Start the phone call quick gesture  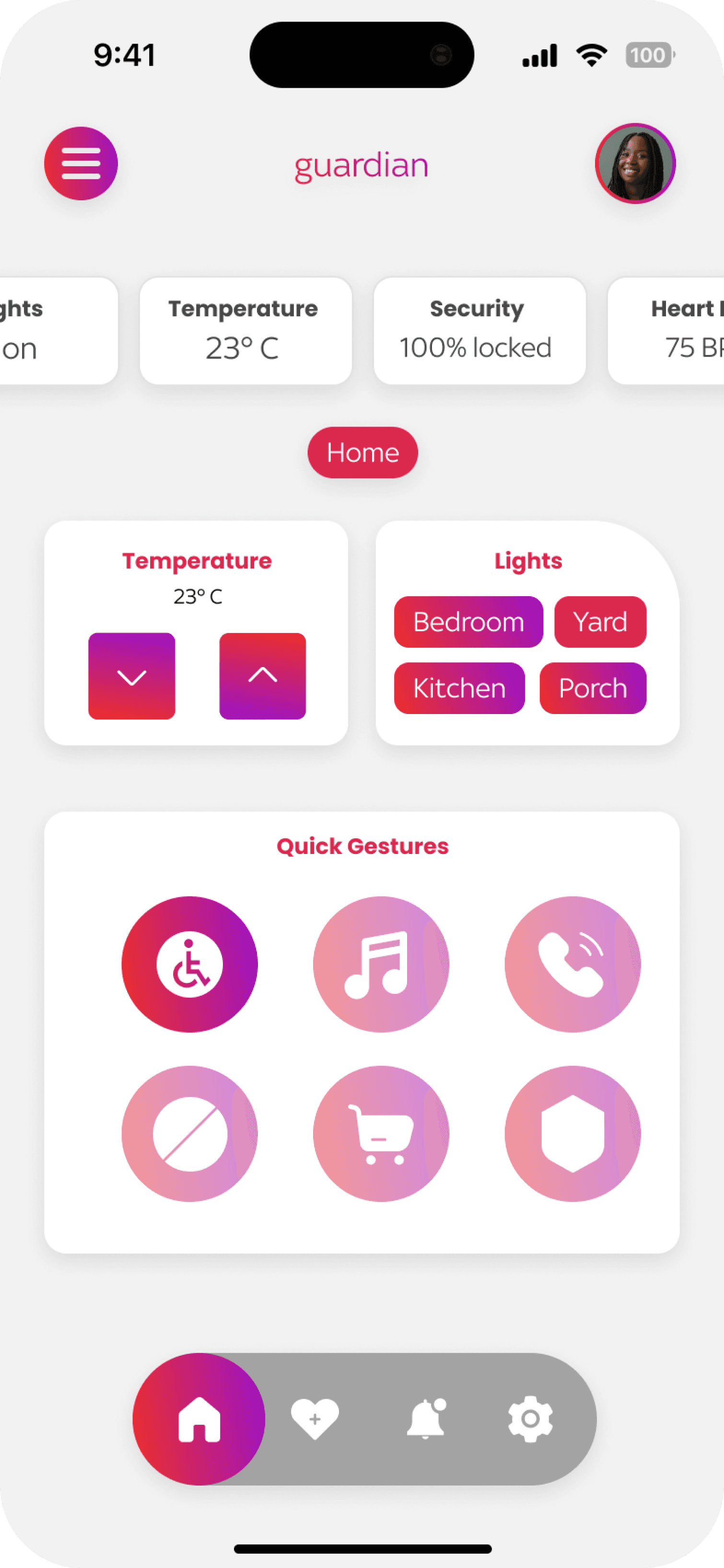[572, 965]
